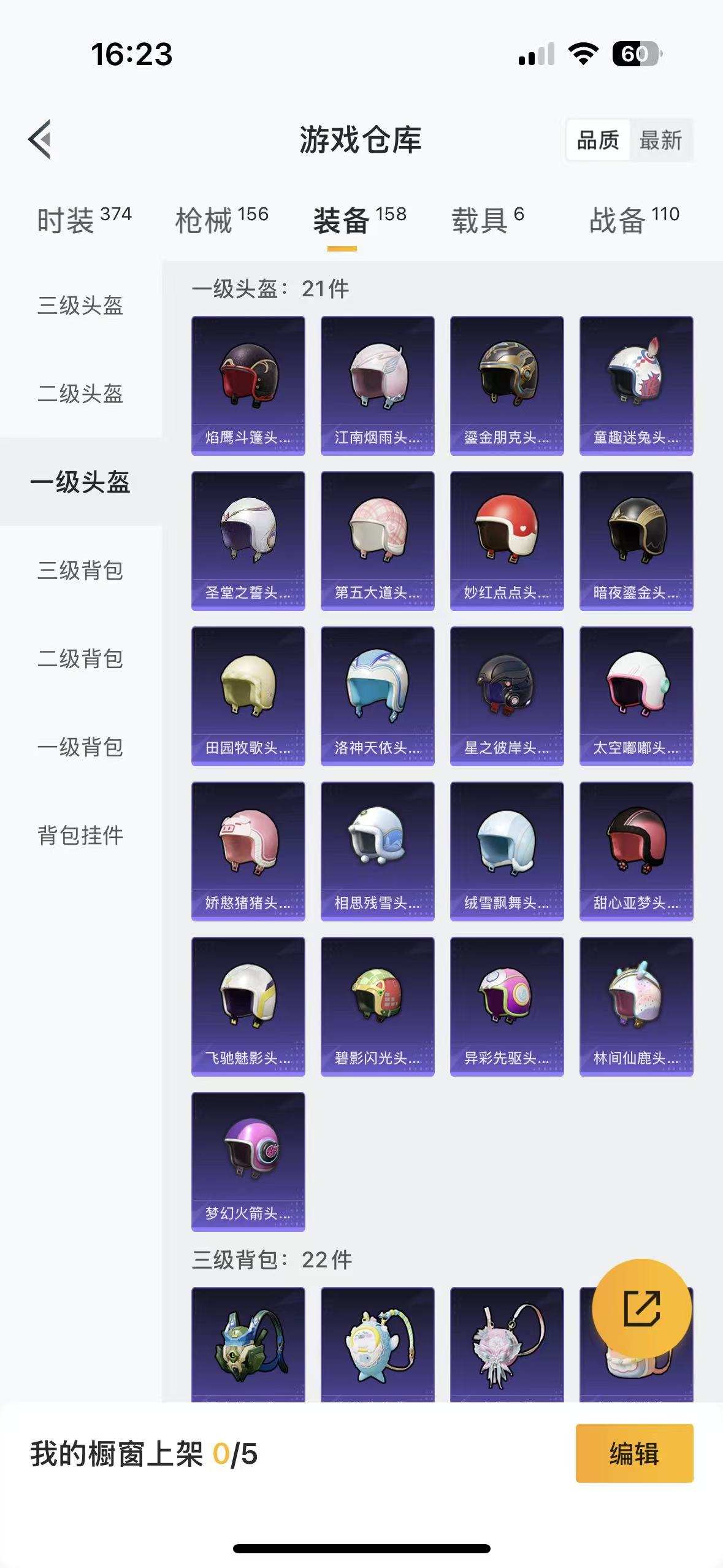Viewport: 723px width, 1568px height.
Task: Tap the 编辑 button
Action: click(x=634, y=1453)
